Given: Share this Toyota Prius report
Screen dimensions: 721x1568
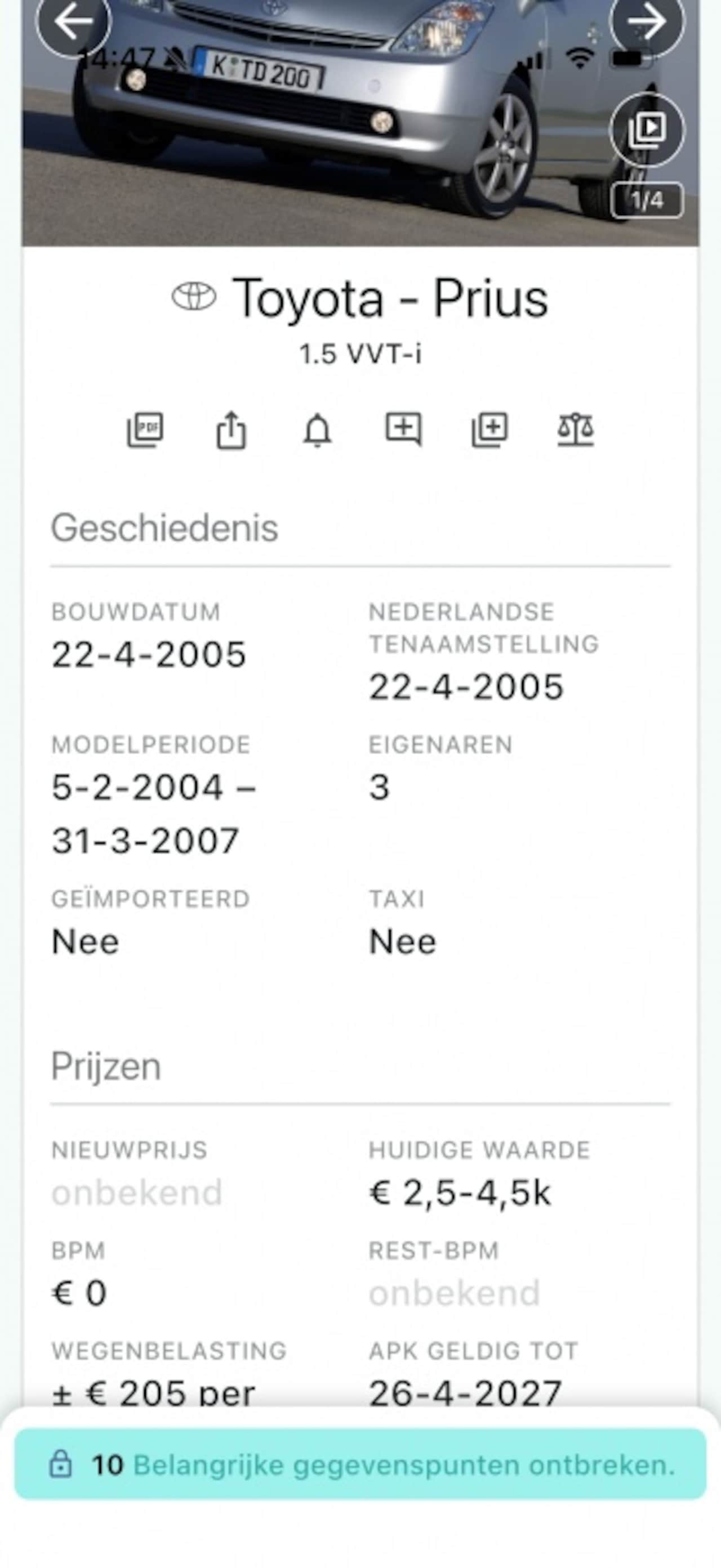Looking at the screenshot, I should [x=232, y=430].
